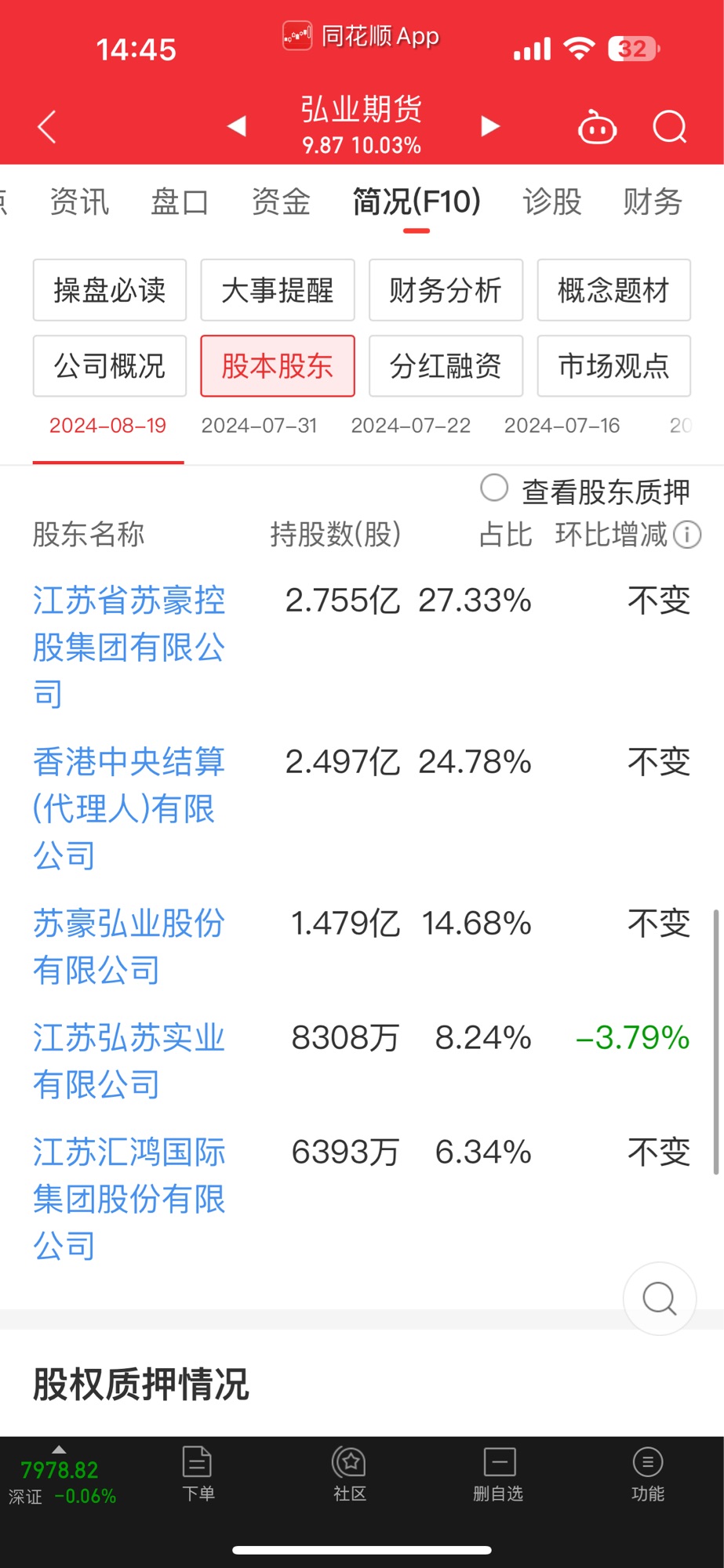Switch to the 资讯 tab
Viewport: 724px width, 1568px height.
tap(79, 201)
